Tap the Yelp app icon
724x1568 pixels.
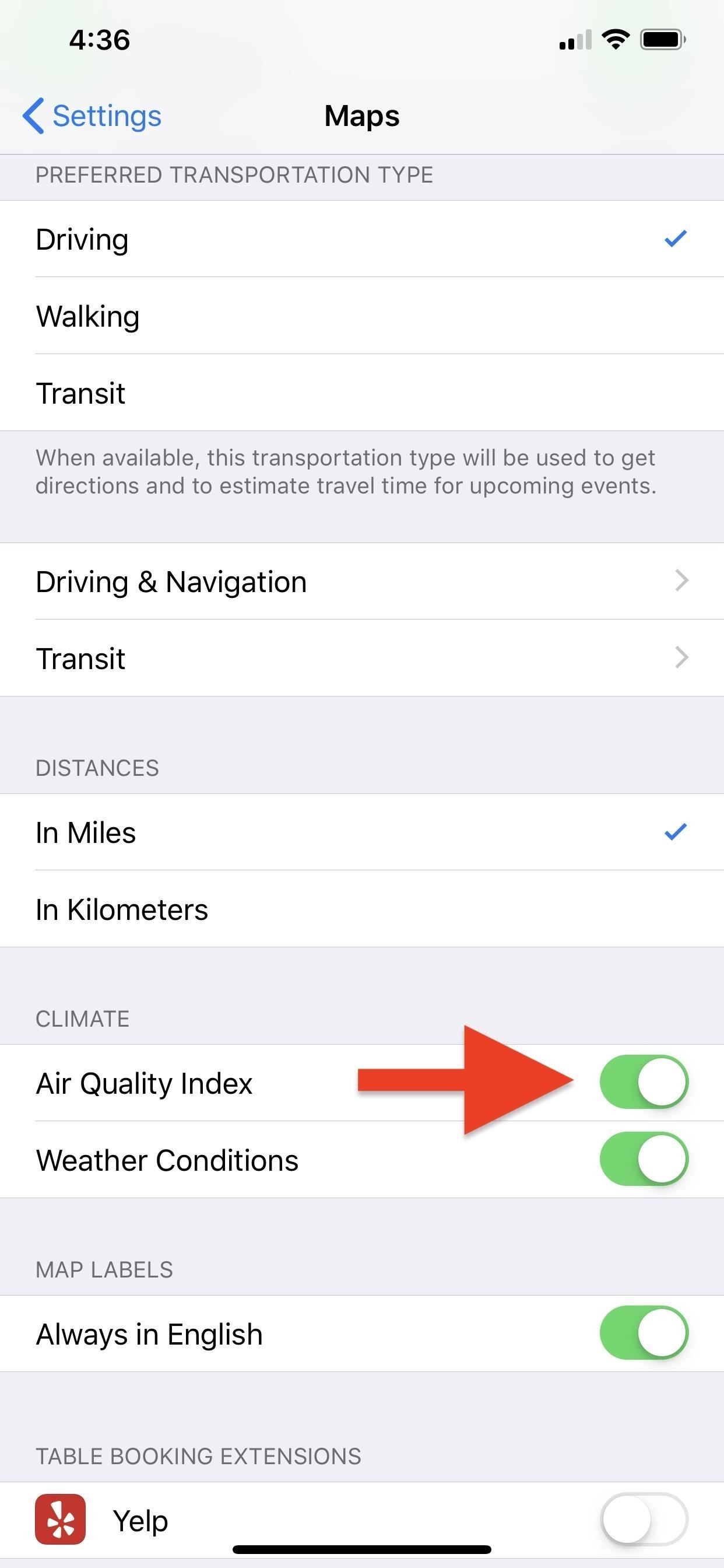click(60, 1520)
